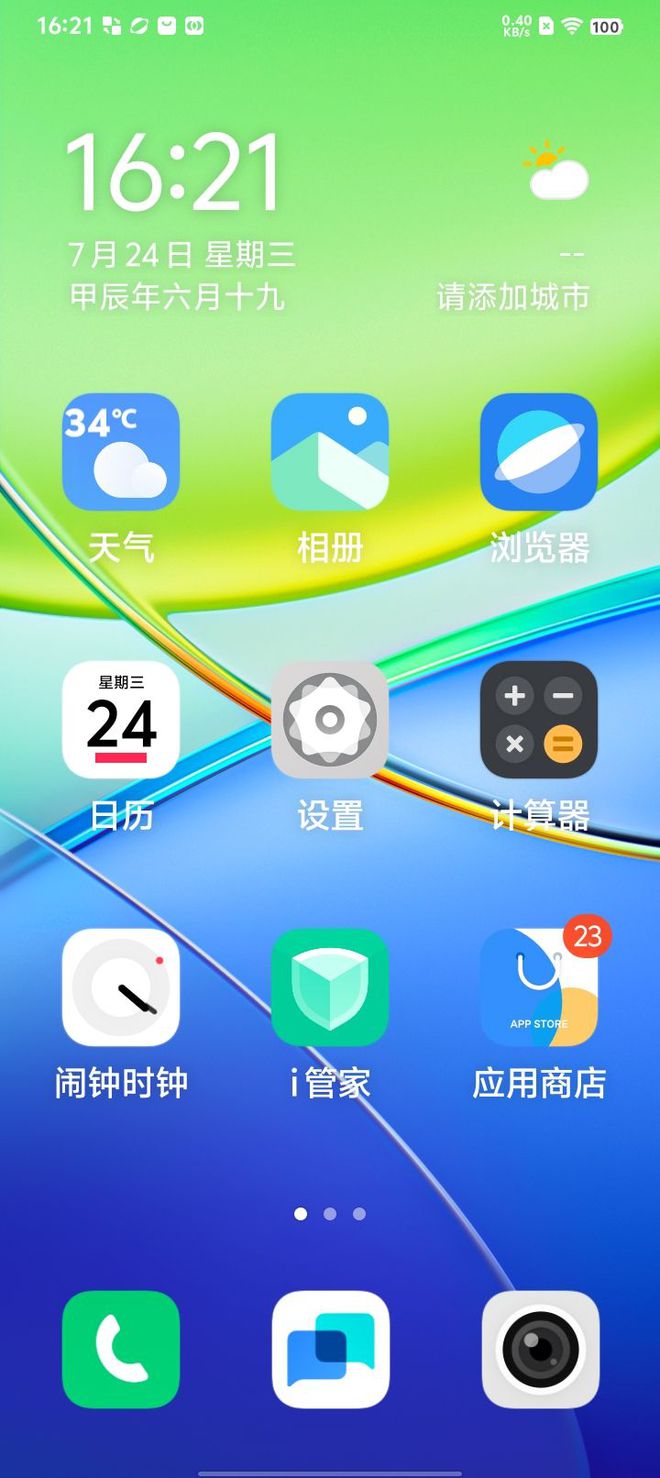
Task: Launch the 相册 gallery app
Action: click(330, 452)
